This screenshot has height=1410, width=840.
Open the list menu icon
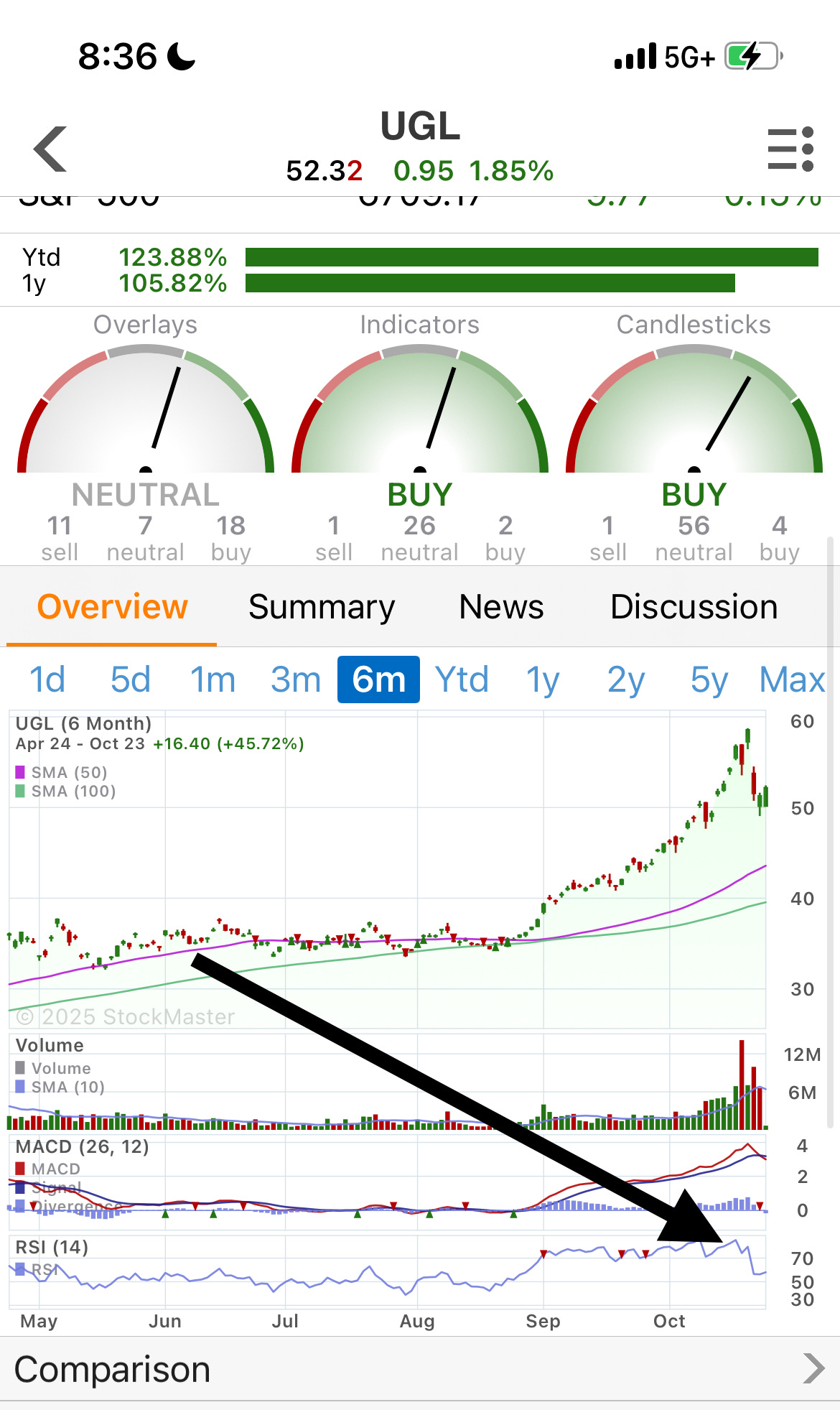(790, 149)
